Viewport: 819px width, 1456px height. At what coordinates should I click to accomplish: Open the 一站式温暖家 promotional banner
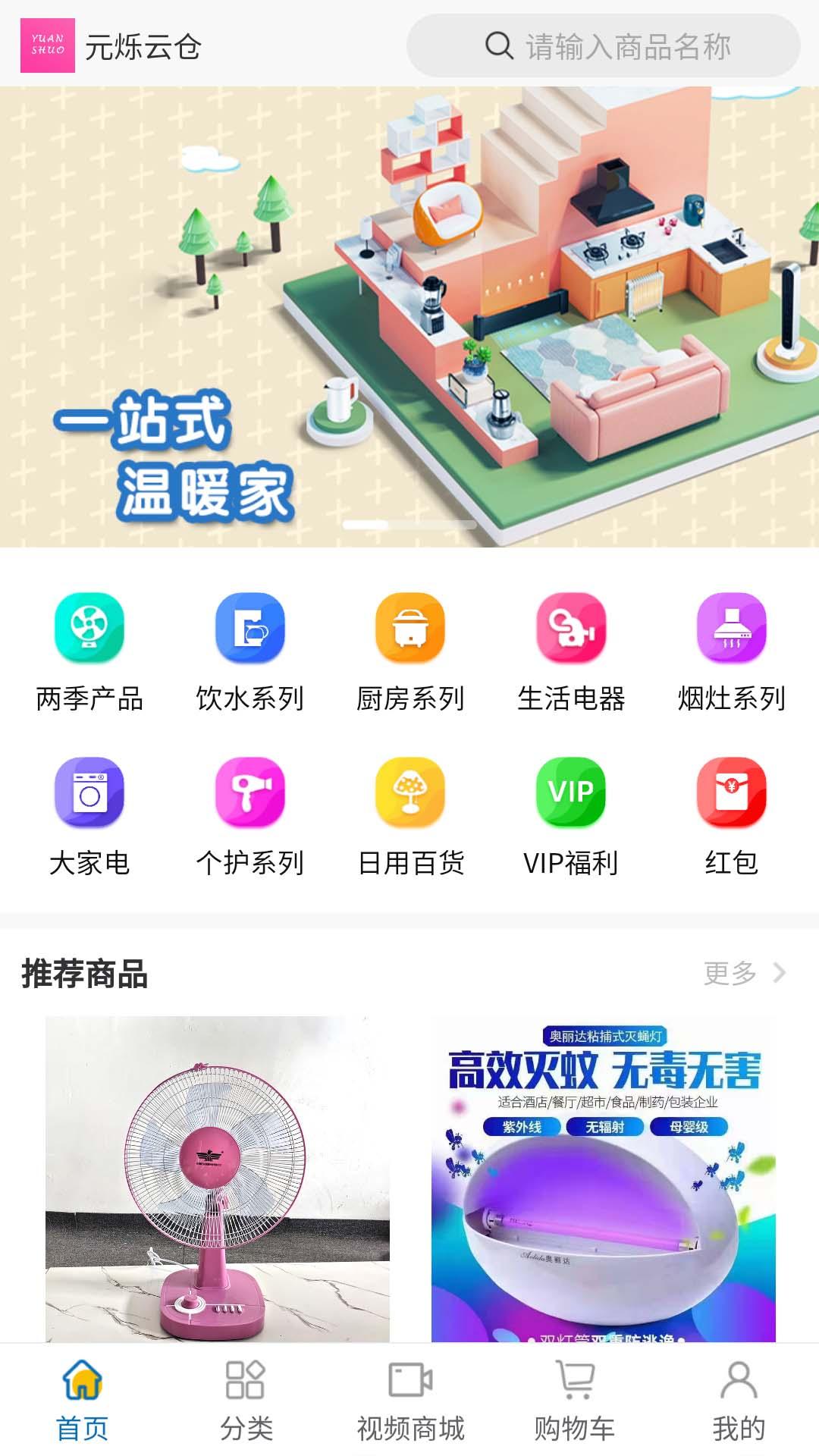point(409,316)
